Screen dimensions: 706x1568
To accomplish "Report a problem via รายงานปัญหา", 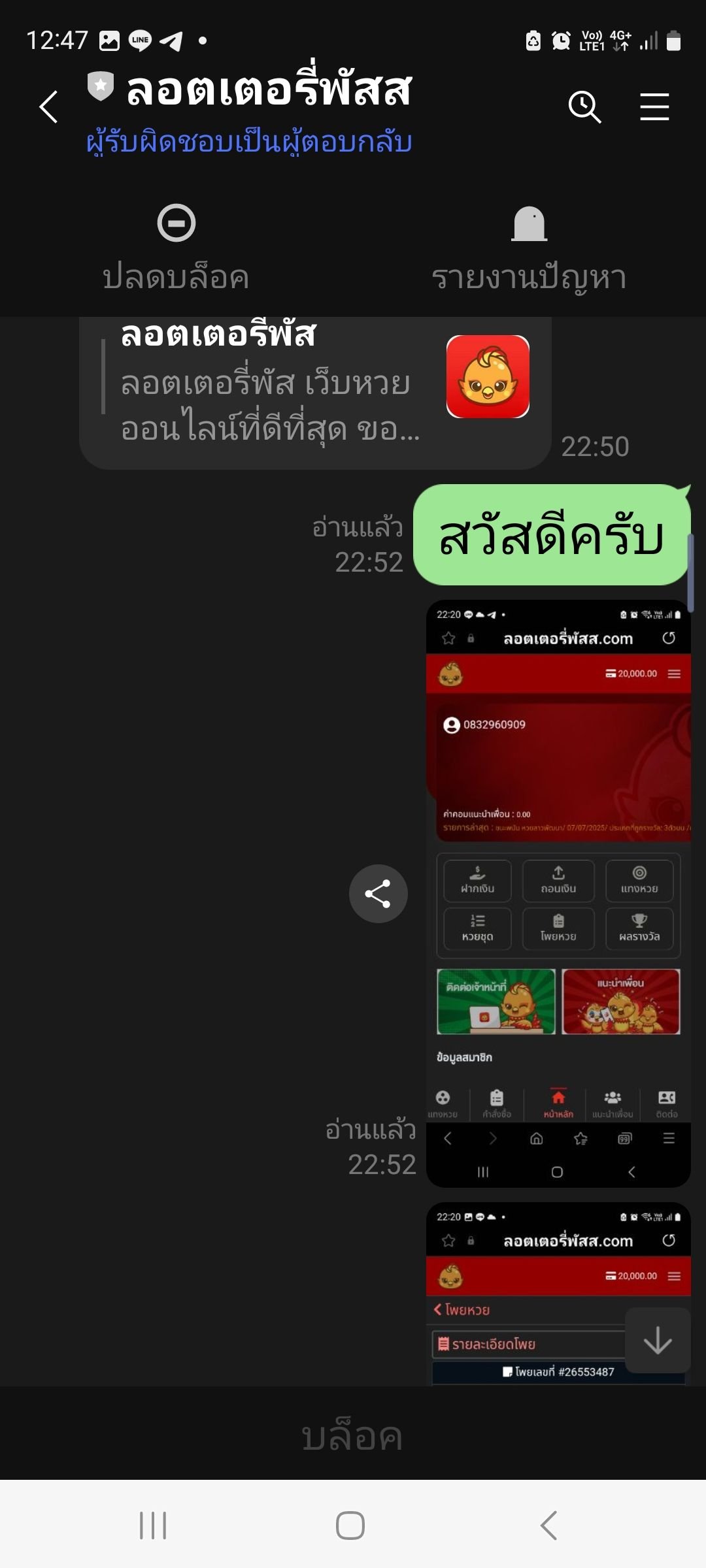I will click(x=529, y=248).
